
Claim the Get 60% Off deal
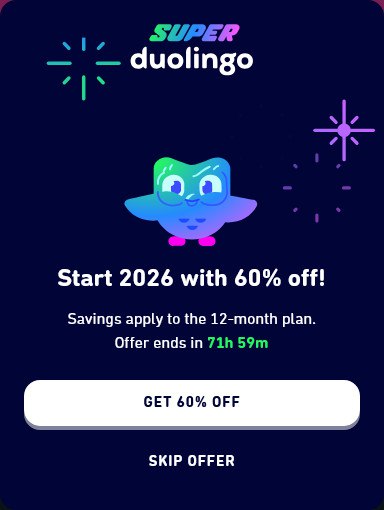(192, 403)
